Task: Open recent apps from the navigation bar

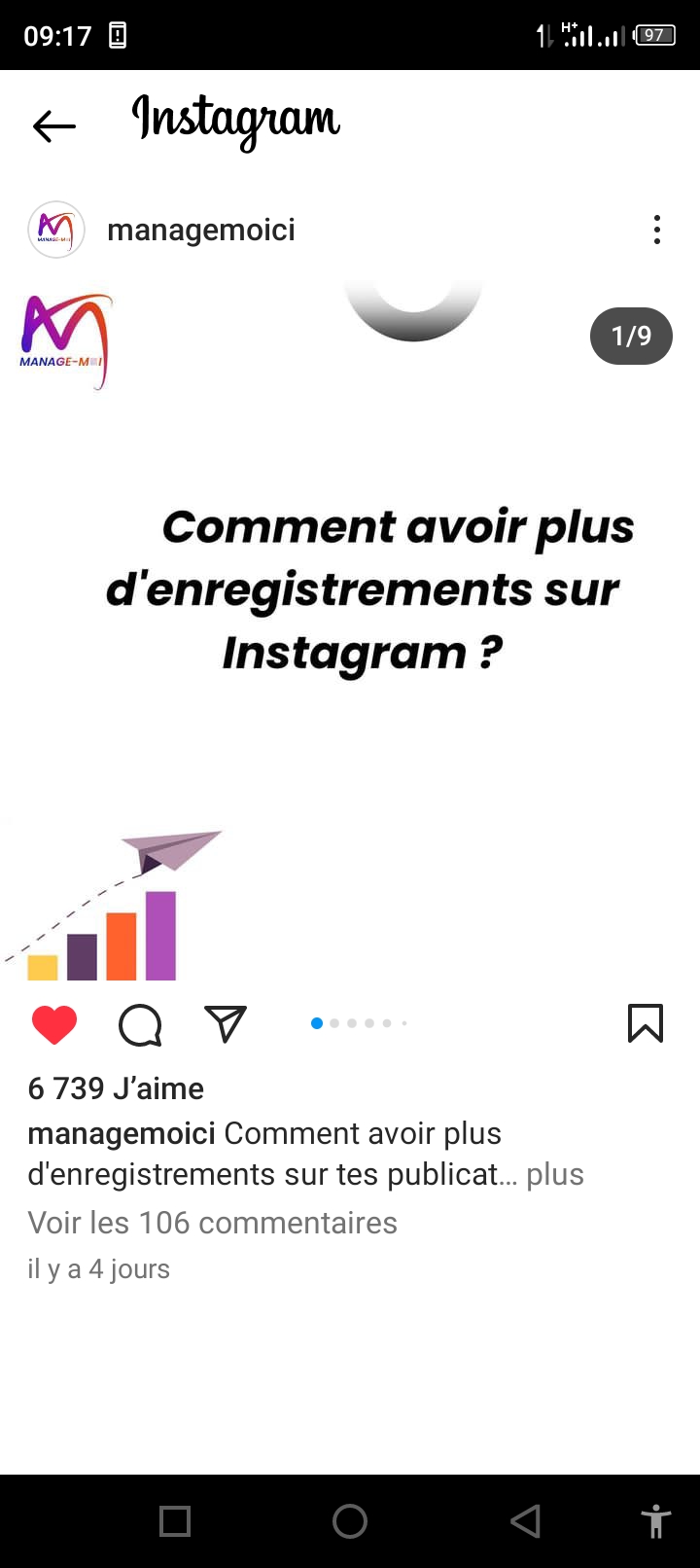Action: coord(175,1521)
